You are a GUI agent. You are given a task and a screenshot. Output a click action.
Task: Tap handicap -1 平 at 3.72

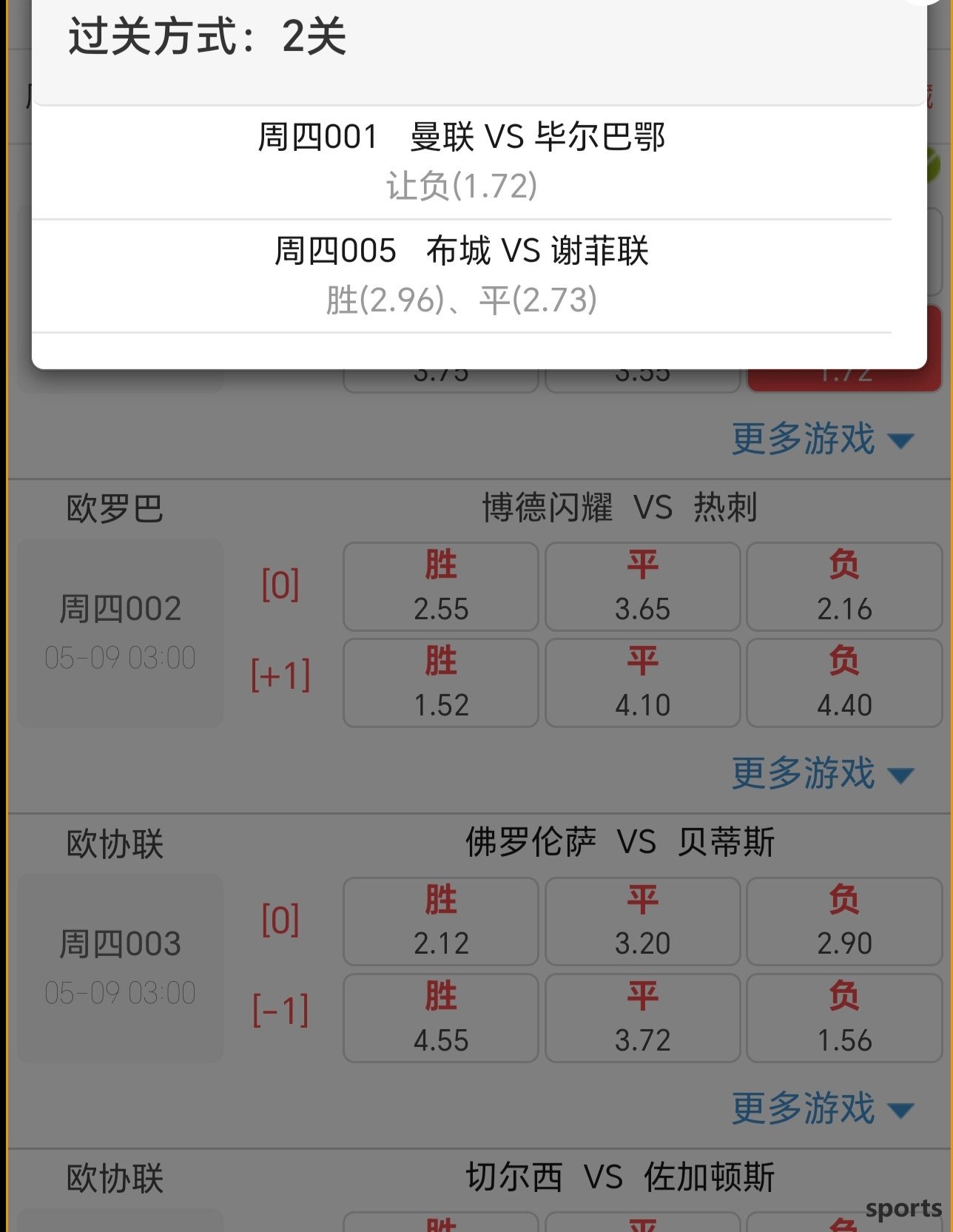point(642,1018)
